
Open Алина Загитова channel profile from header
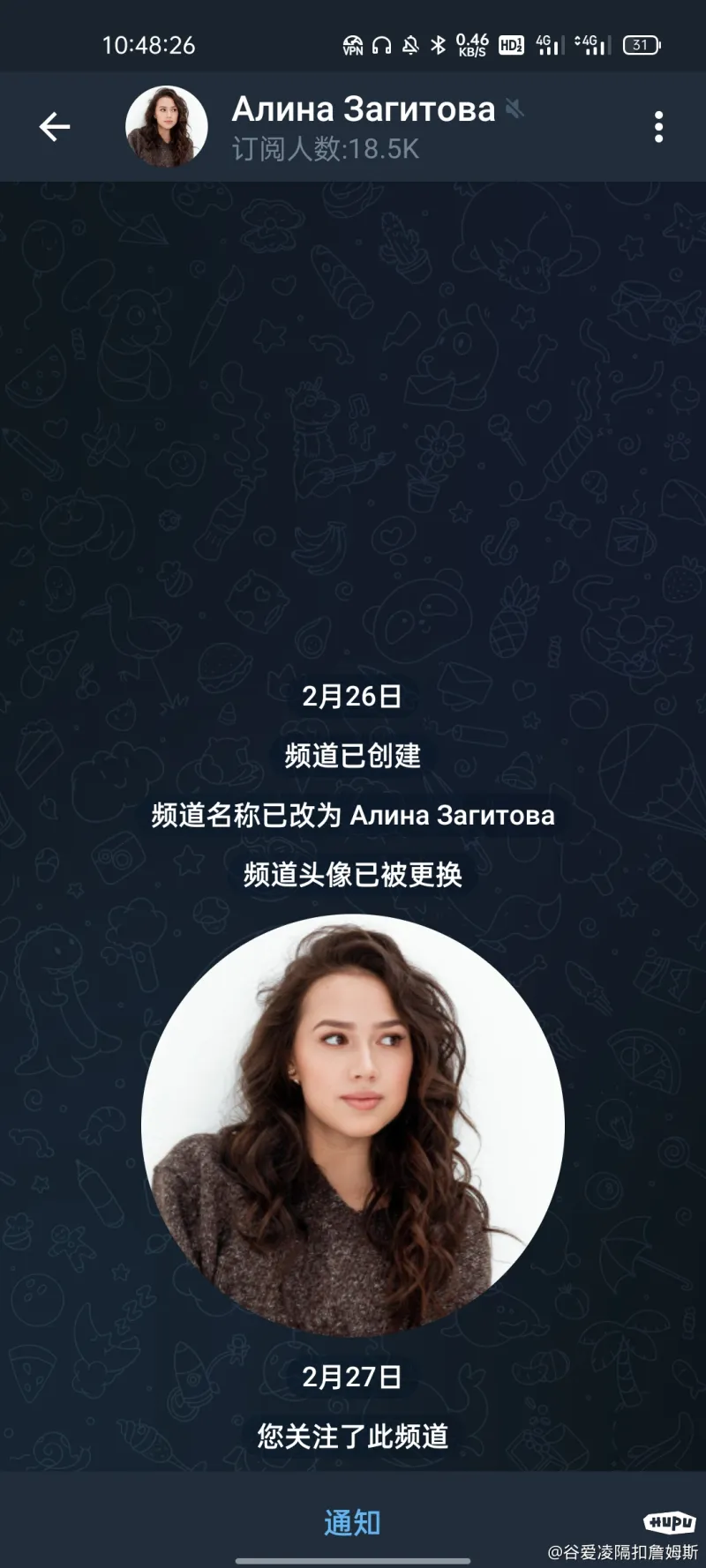click(362, 127)
